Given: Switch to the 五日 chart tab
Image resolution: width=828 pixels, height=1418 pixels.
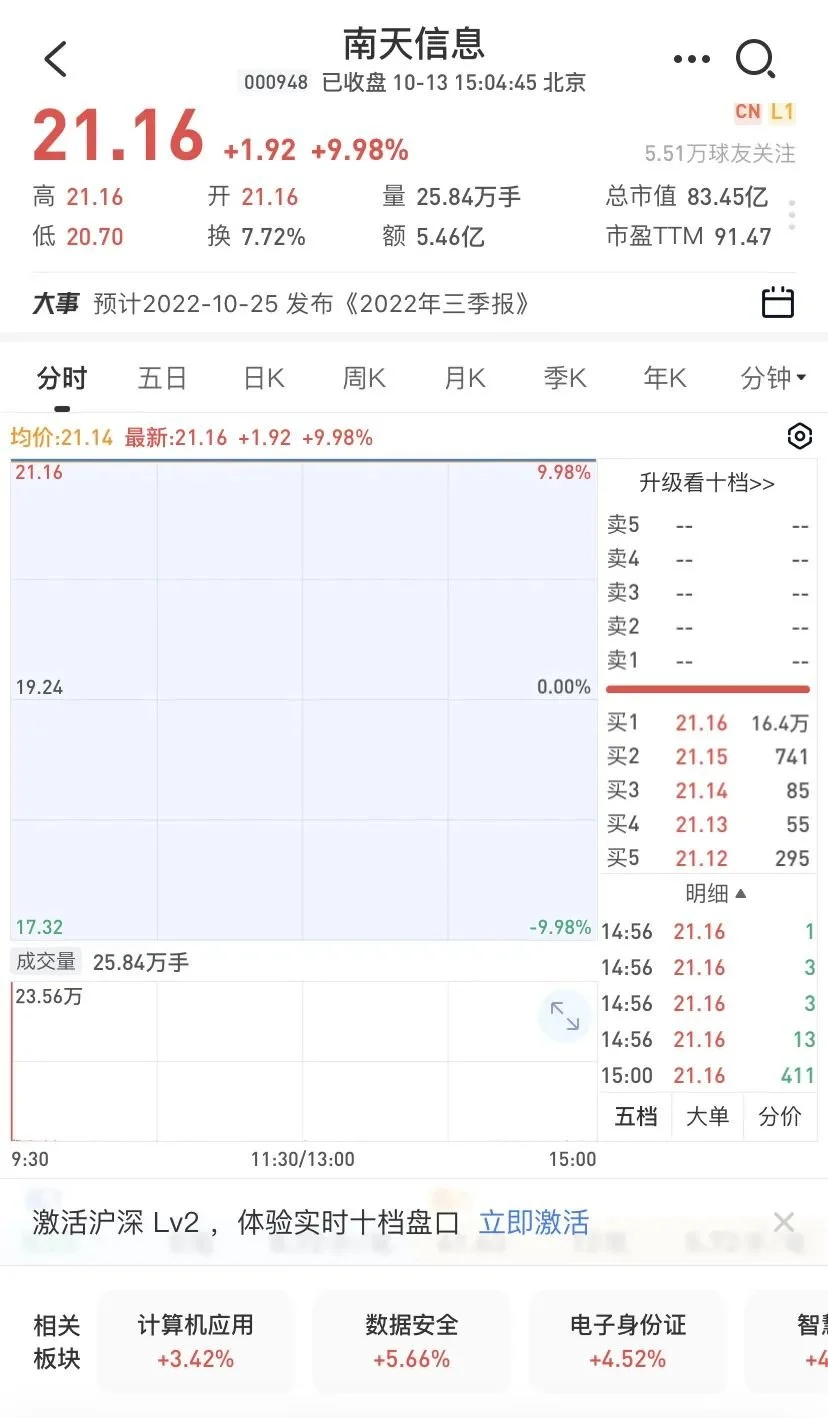Looking at the screenshot, I should 163,378.
